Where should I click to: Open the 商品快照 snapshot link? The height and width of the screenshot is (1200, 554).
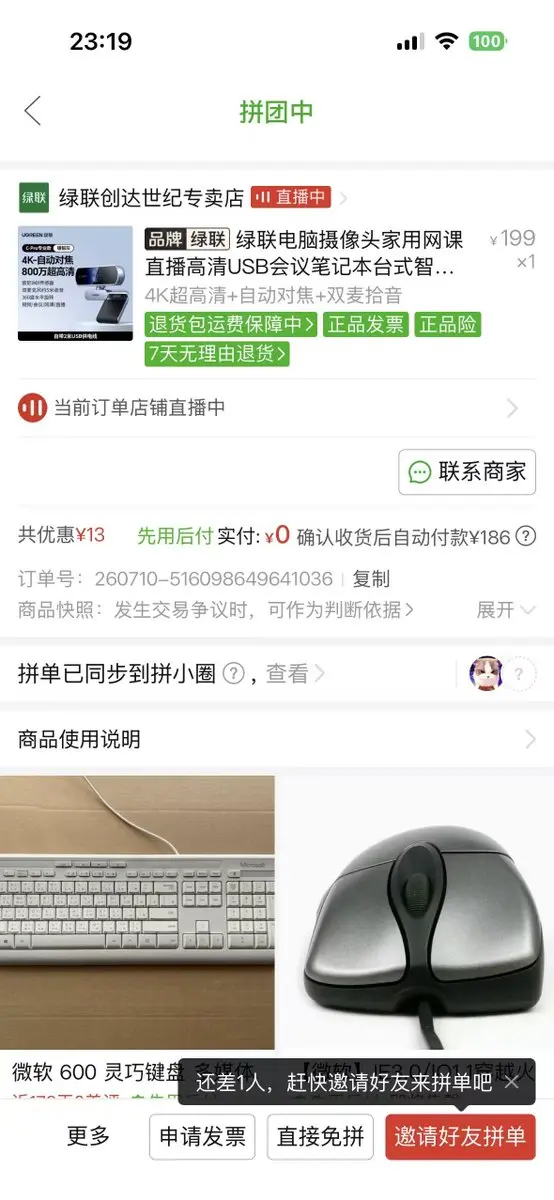point(216,609)
